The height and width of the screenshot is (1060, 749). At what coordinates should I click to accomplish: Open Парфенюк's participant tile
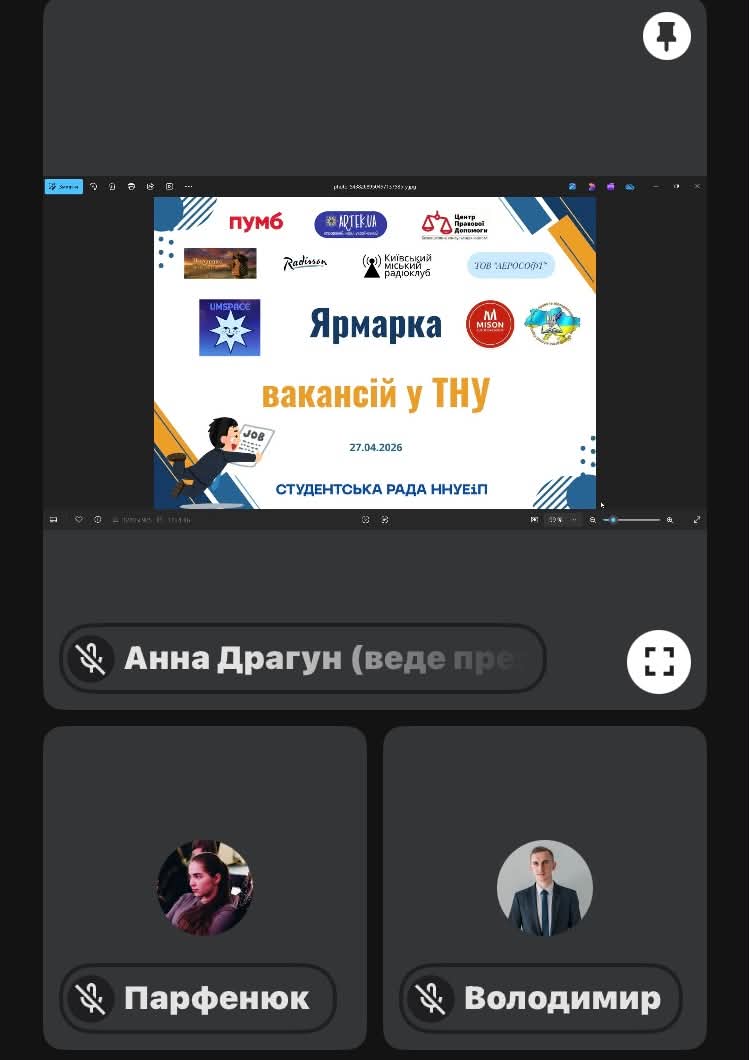pyautogui.click(x=205, y=887)
